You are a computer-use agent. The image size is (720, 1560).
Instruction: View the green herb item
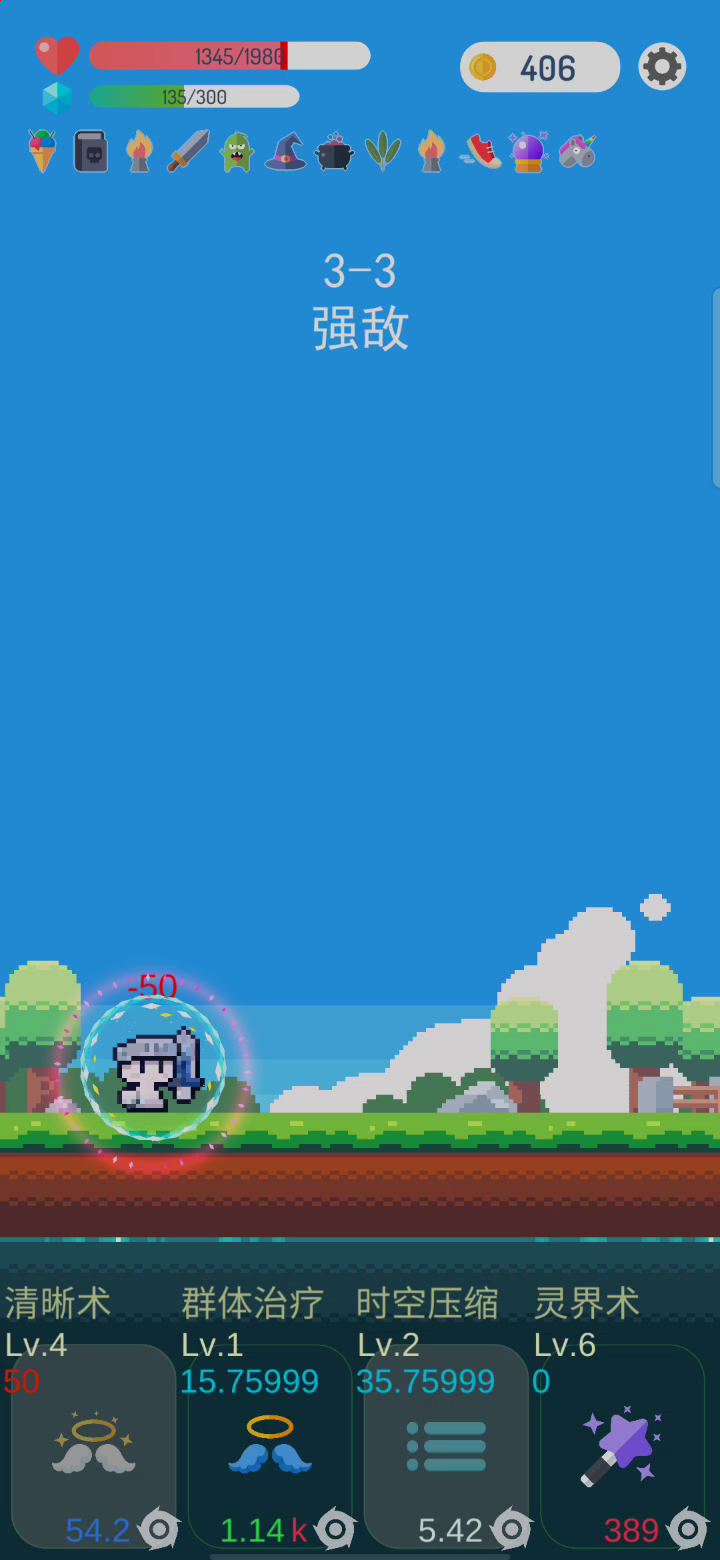click(382, 152)
